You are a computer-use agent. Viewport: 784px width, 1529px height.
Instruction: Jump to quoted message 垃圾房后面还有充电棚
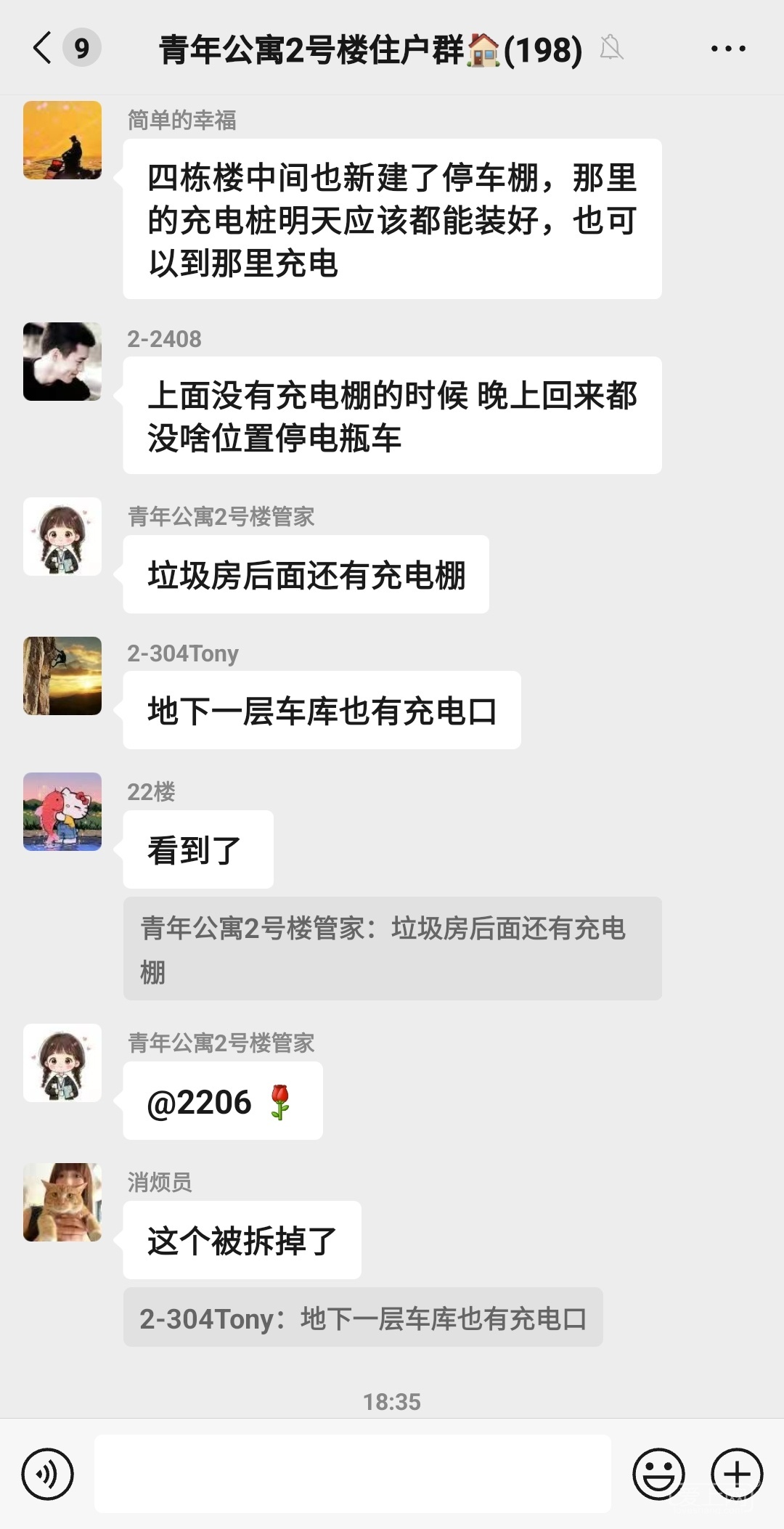click(392, 948)
